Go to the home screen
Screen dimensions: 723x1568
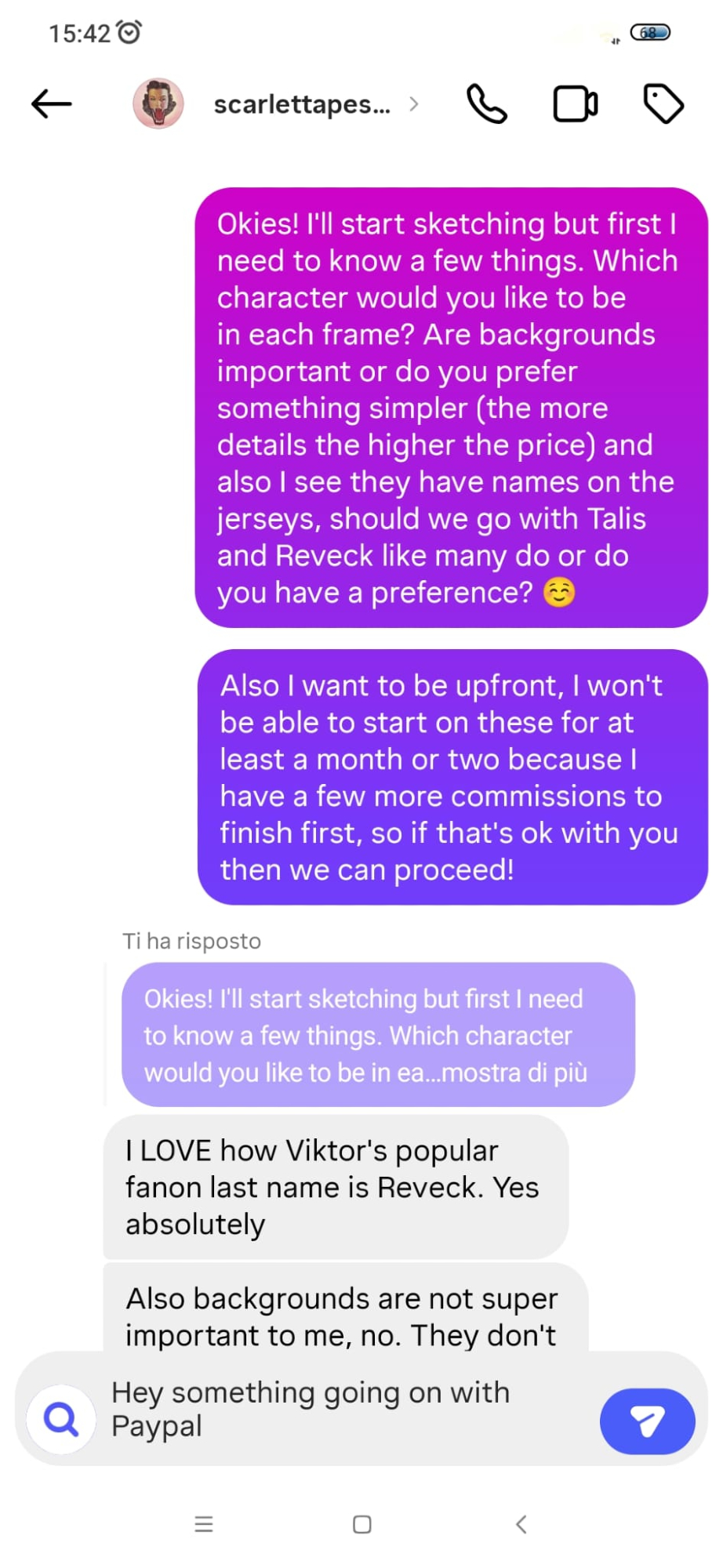coord(361,1524)
